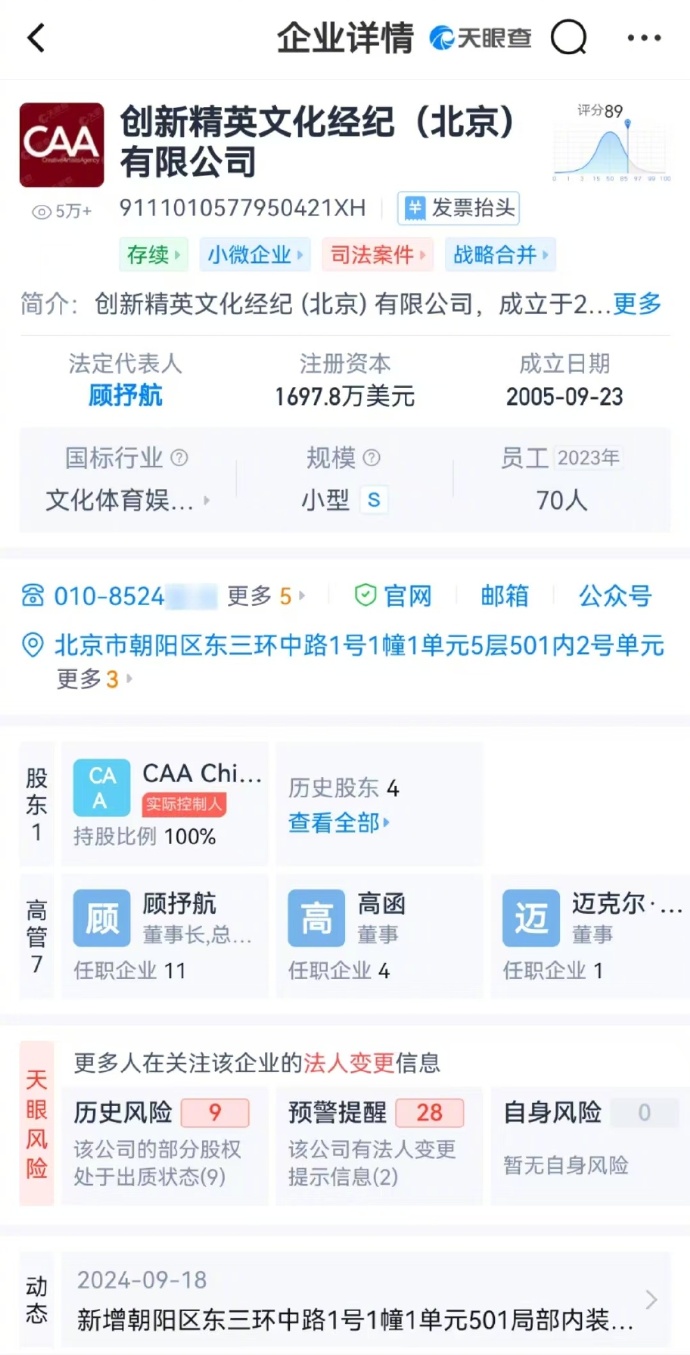Go back using the top-left arrow
Viewport: 690px width, 1355px height.
[37, 39]
